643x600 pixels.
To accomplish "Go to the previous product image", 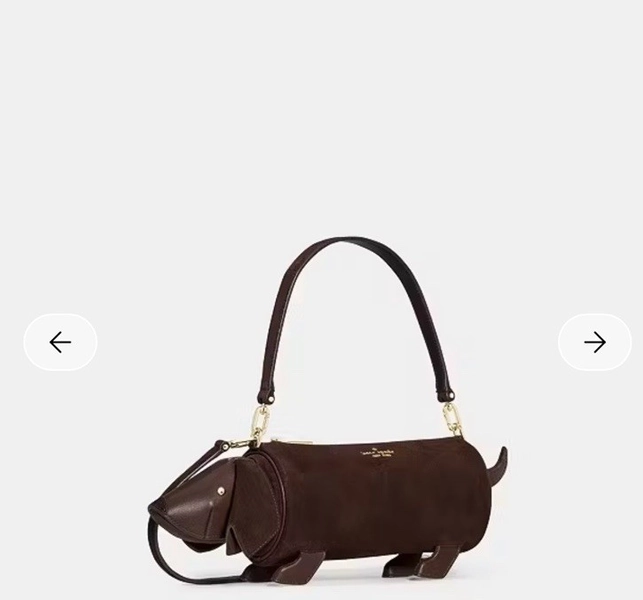I will [x=60, y=342].
